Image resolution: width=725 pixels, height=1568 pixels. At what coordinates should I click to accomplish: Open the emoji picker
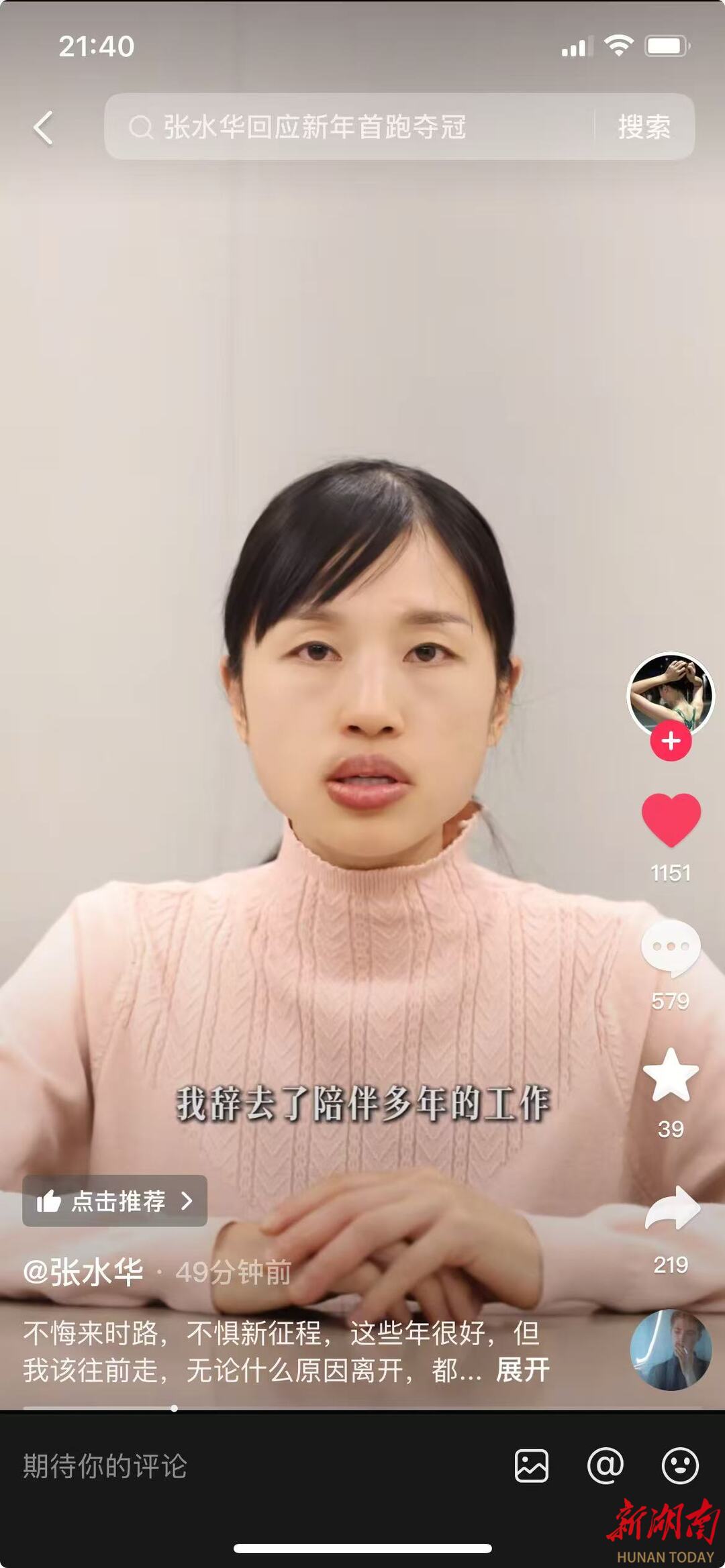click(x=680, y=1465)
